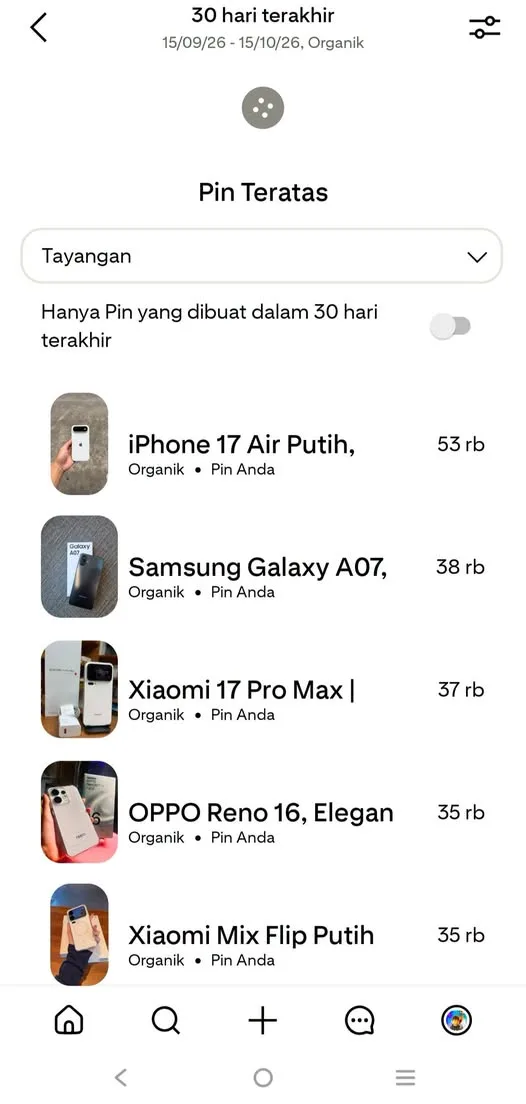Go to the Home tab
The height and width of the screenshot is (1104, 526).
click(x=69, y=1020)
